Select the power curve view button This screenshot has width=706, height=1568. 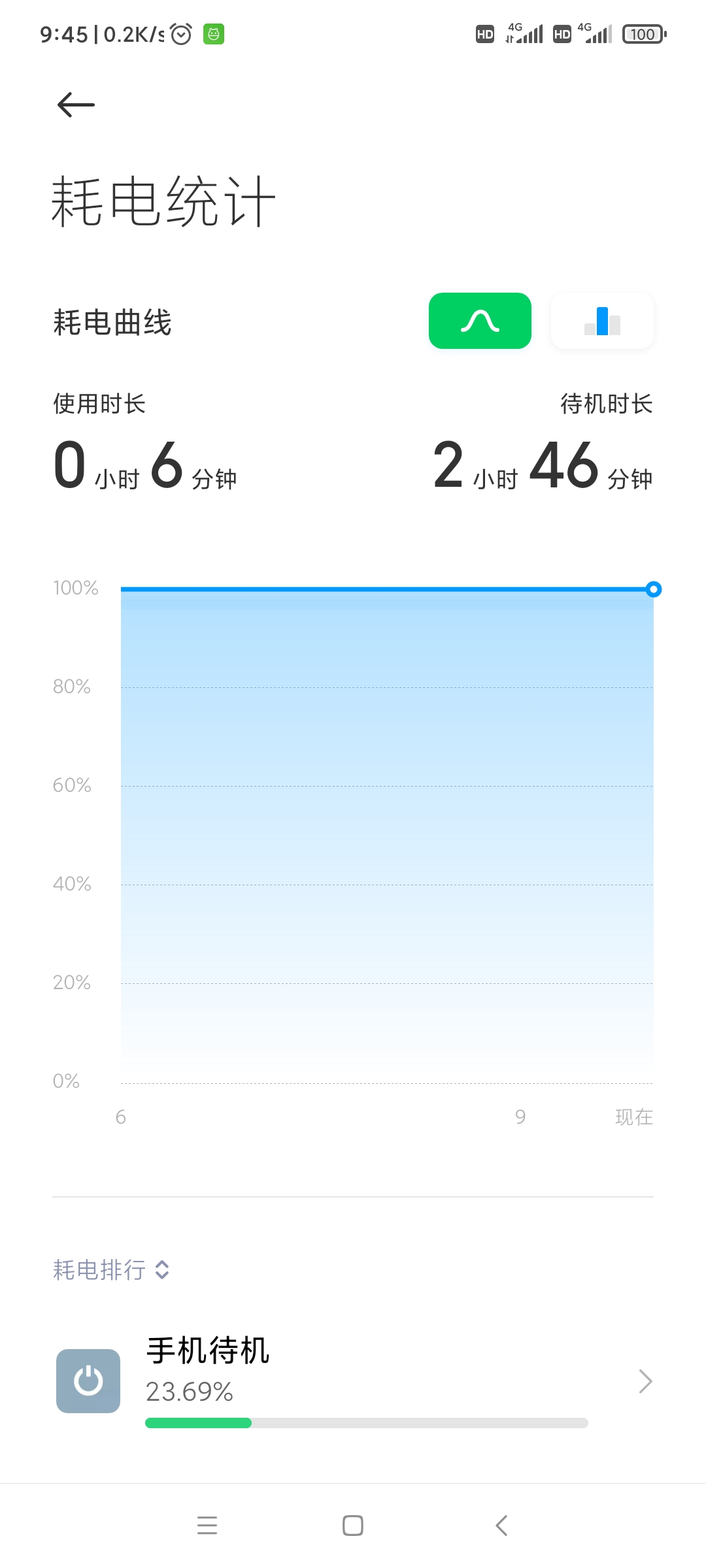480,321
